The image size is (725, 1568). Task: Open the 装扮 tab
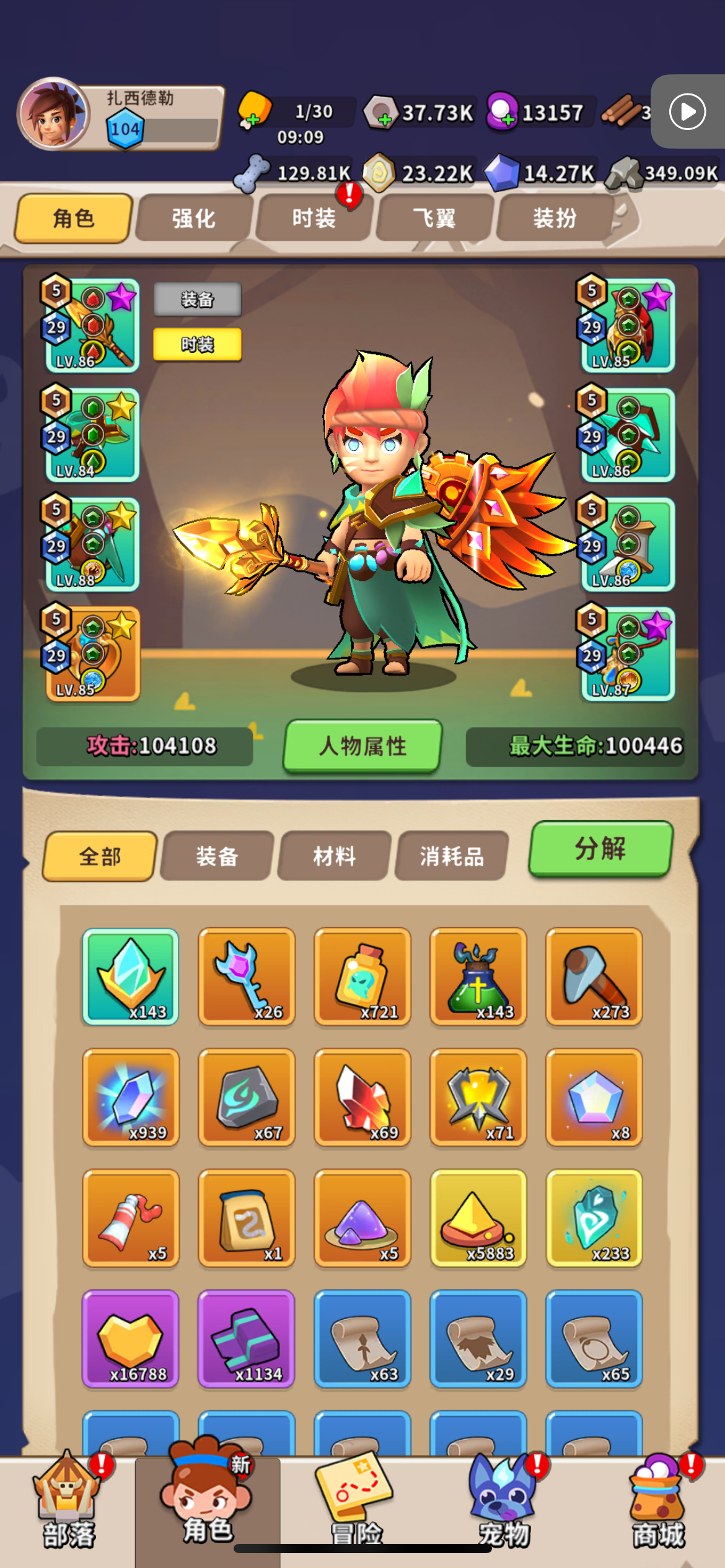(x=555, y=219)
